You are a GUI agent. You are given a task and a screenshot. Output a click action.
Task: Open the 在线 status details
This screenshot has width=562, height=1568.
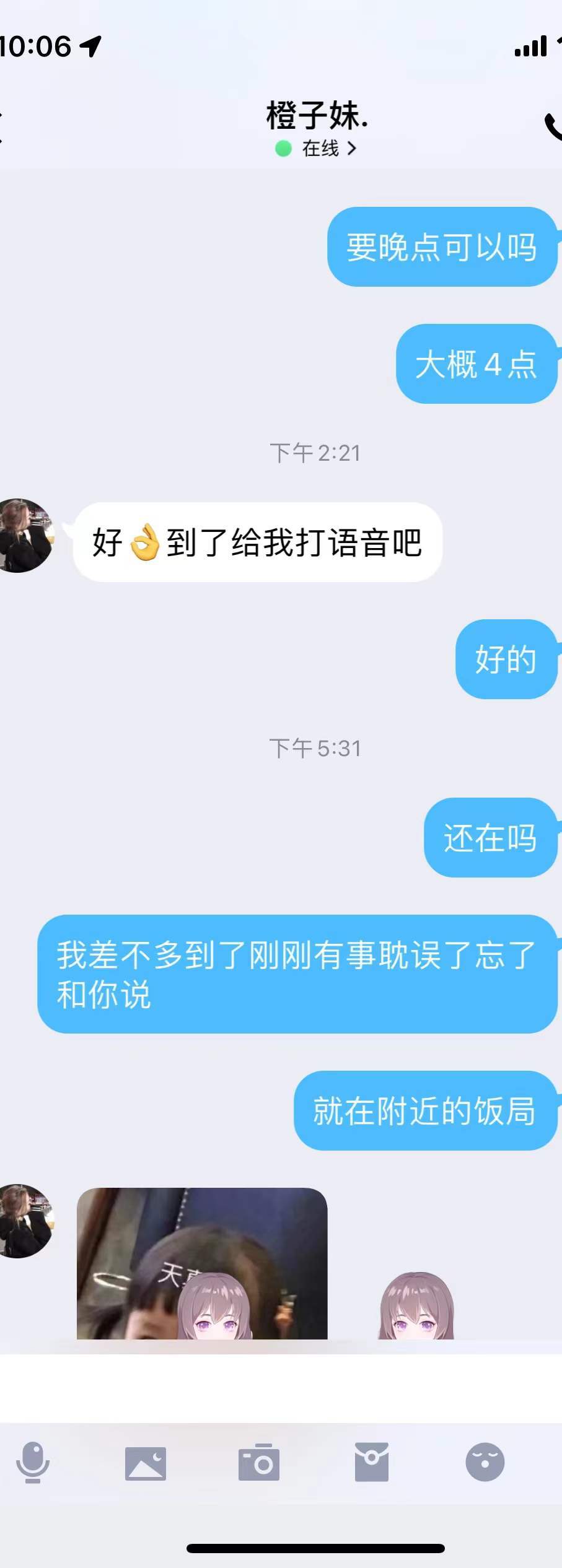click(x=317, y=149)
